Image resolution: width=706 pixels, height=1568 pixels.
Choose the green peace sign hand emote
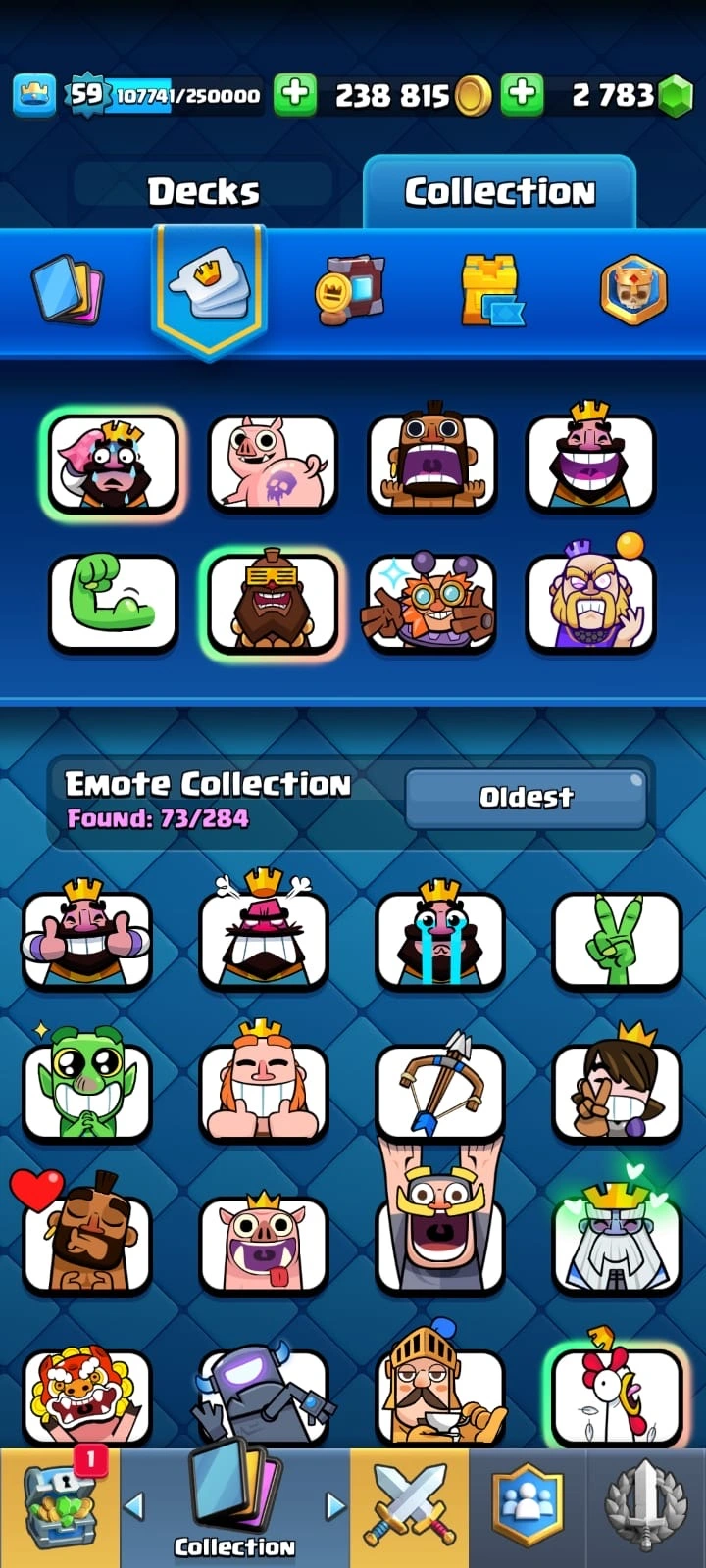[616, 939]
